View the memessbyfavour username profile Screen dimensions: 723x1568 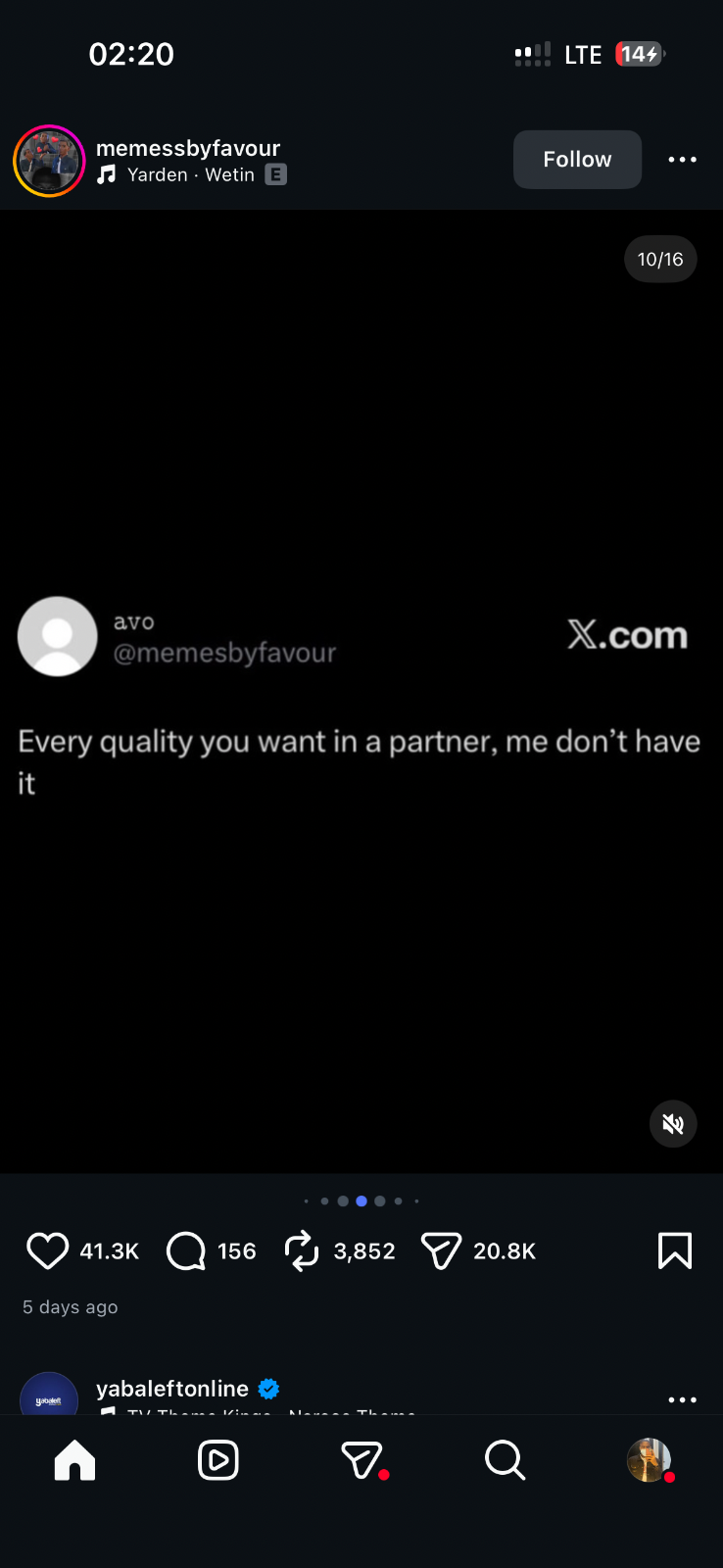(x=188, y=148)
